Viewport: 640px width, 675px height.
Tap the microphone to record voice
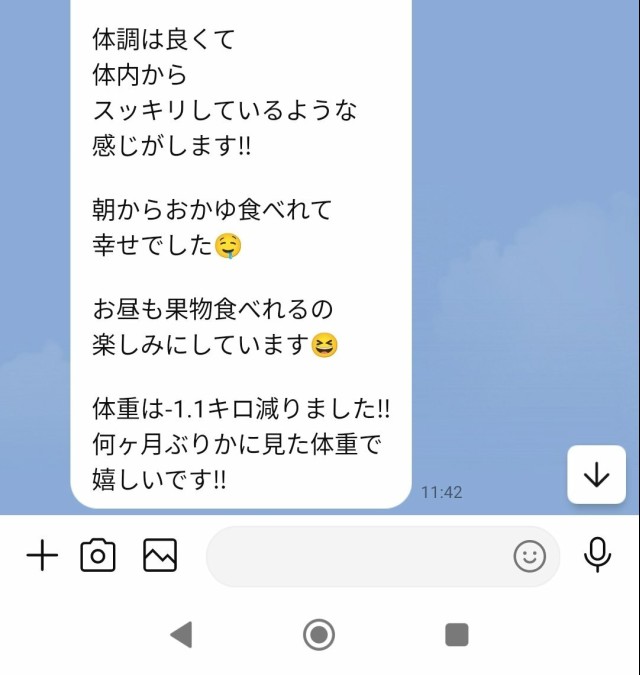tap(597, 555)
